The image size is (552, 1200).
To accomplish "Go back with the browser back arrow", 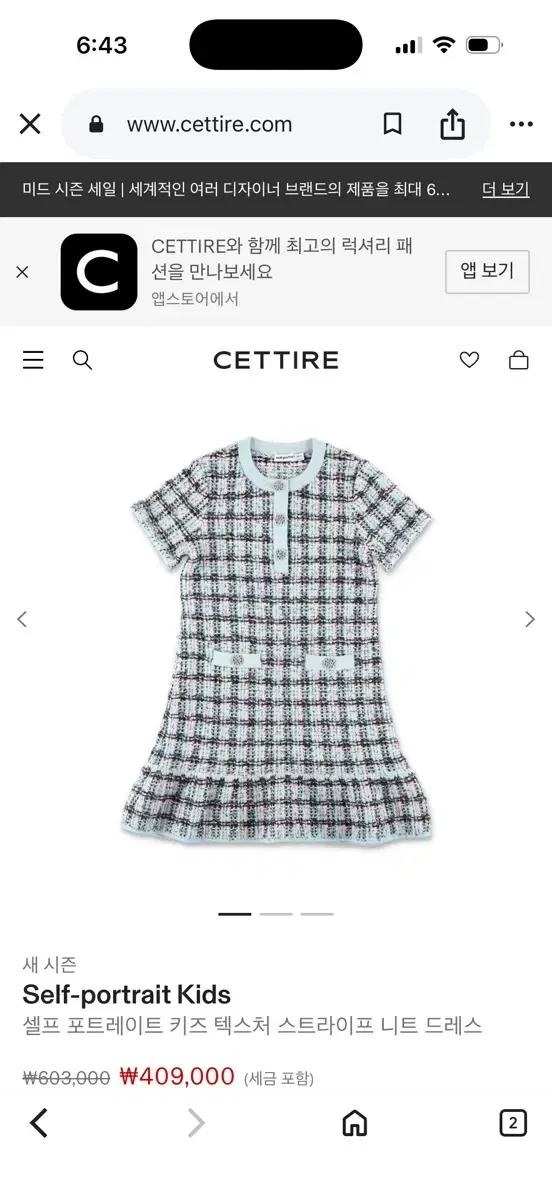I will tap(39, 1123).
